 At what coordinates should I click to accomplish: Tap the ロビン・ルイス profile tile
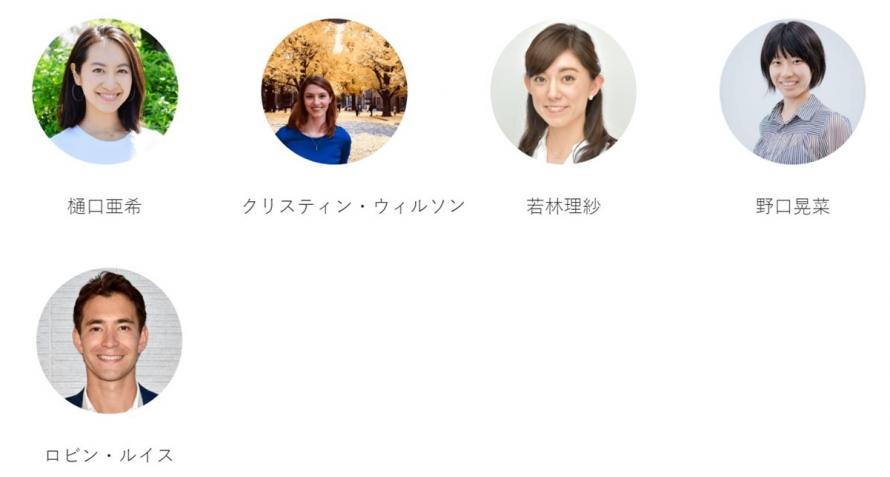109,340
